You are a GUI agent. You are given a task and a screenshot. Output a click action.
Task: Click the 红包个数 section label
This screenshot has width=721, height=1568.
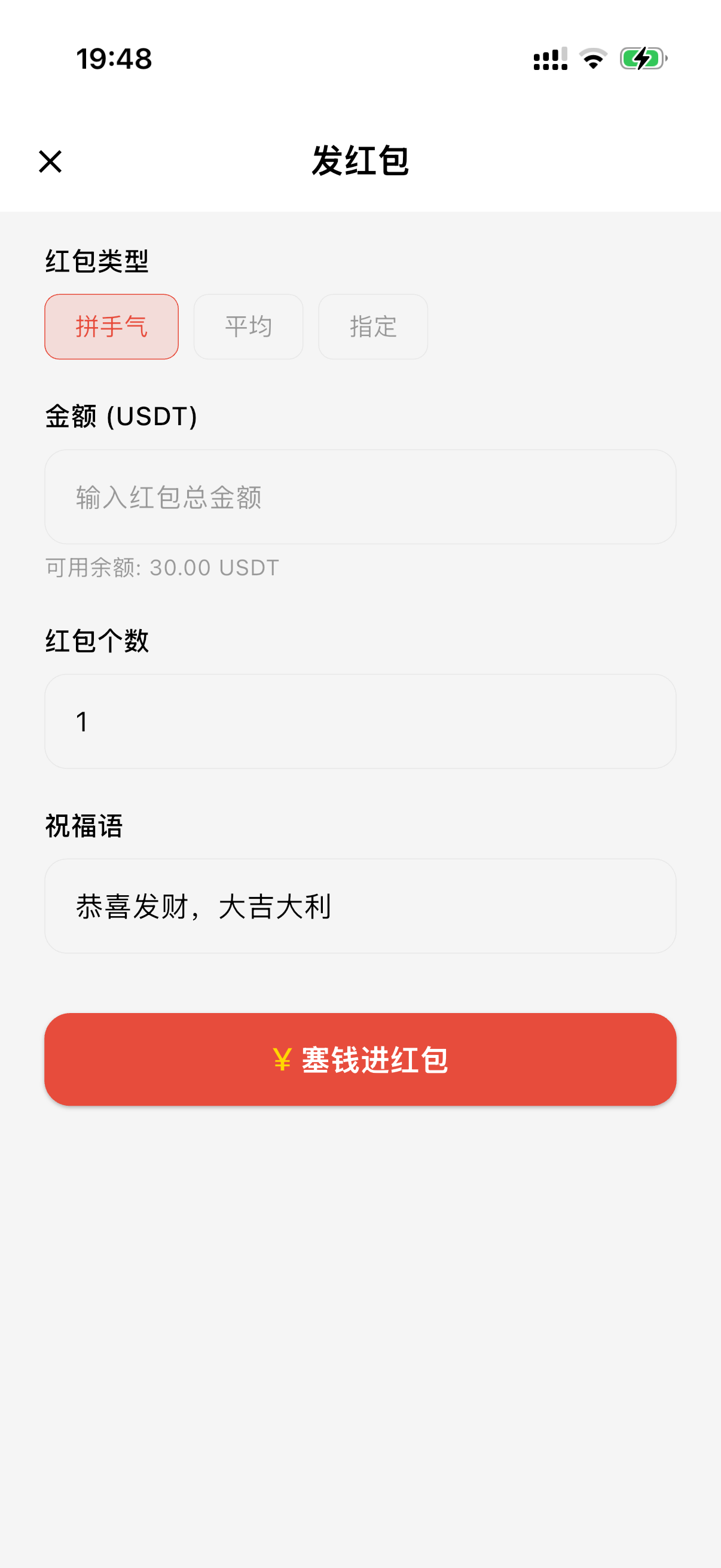(97, 640)
